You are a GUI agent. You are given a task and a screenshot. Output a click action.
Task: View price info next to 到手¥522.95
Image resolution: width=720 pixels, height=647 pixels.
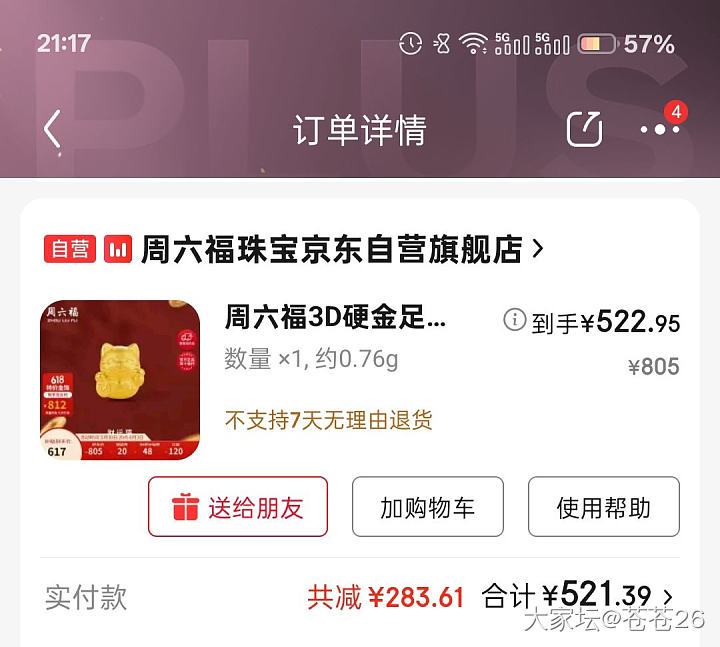(514, 321)
